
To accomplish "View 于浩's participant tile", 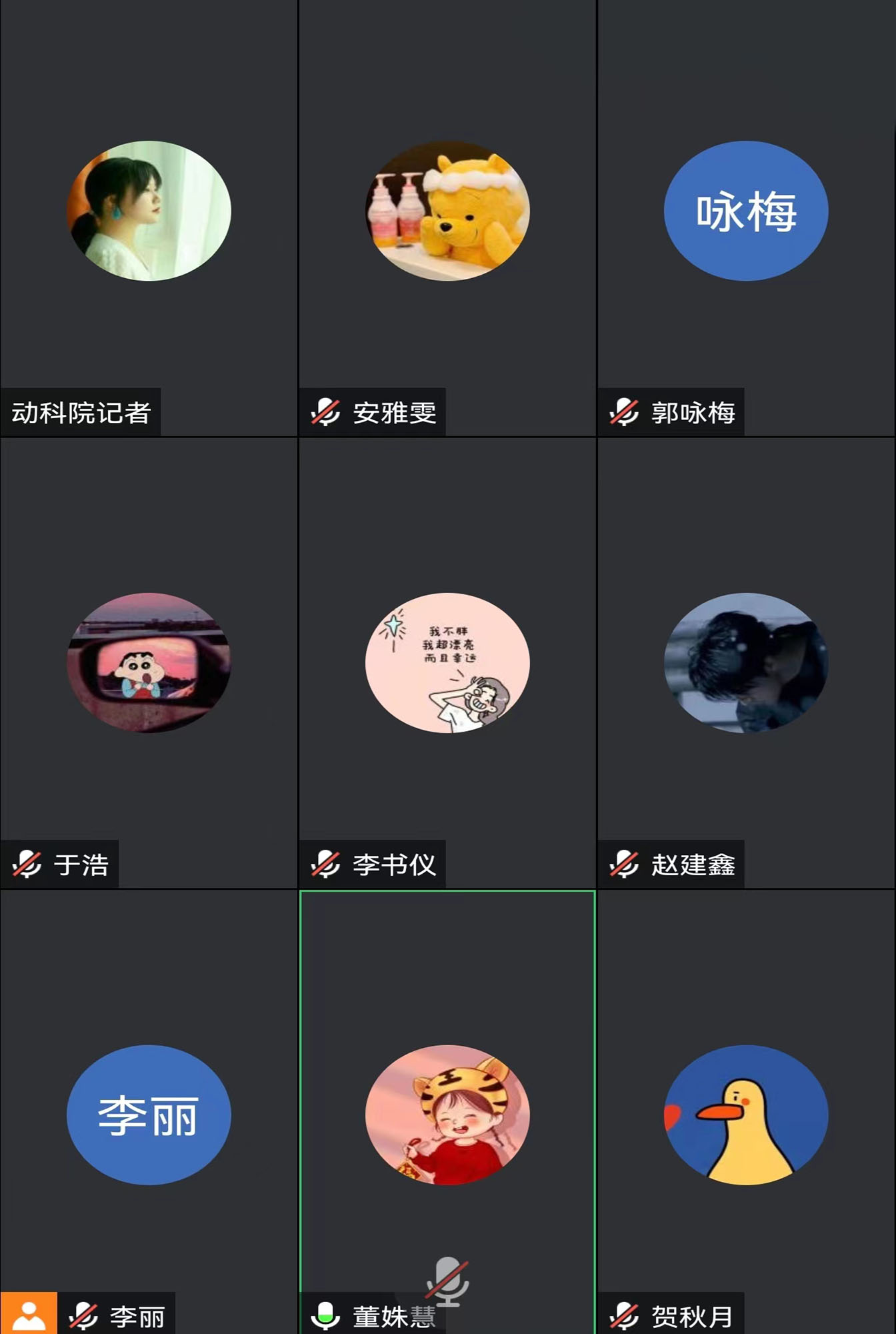I will (x=149, y=662).
